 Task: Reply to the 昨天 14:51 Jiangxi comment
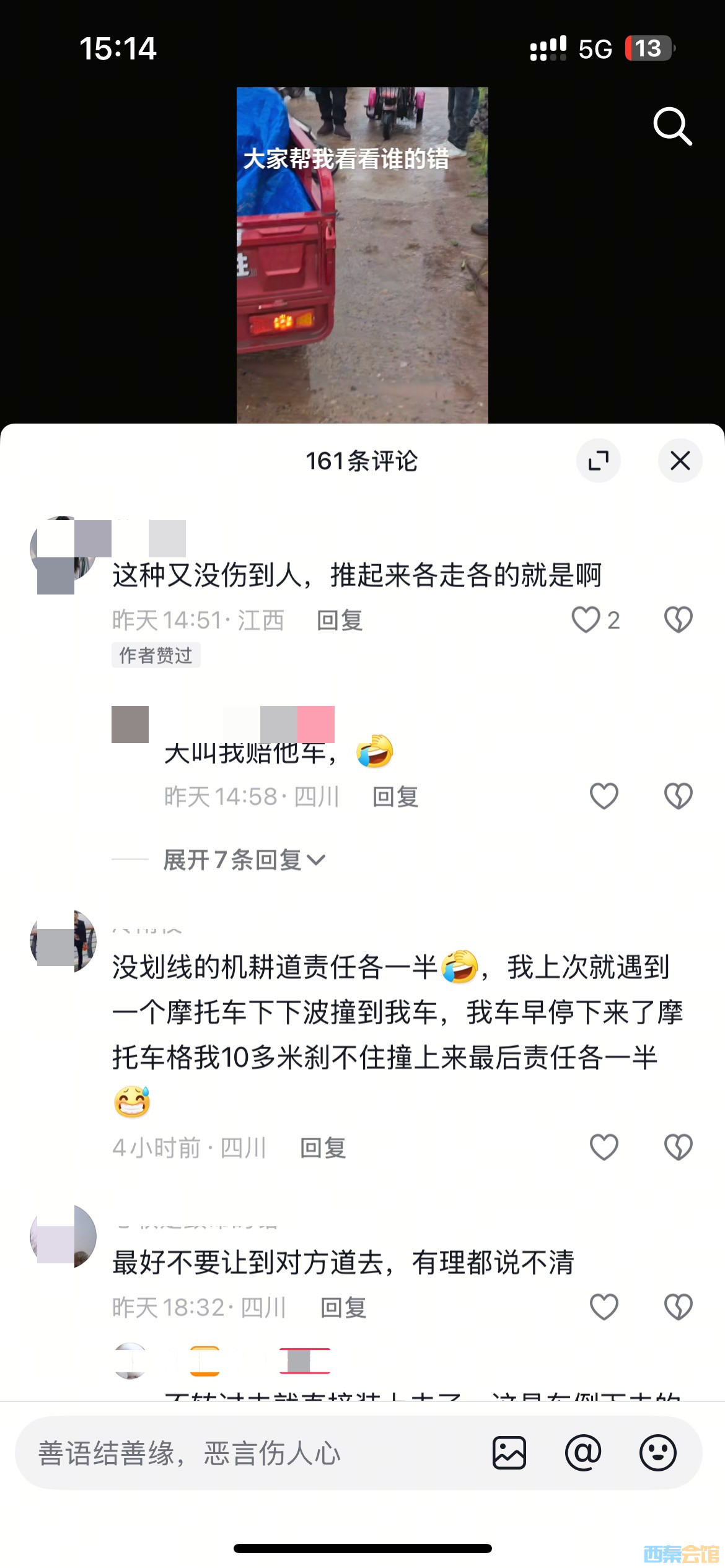pyautogui.click(x=340, y=621)
